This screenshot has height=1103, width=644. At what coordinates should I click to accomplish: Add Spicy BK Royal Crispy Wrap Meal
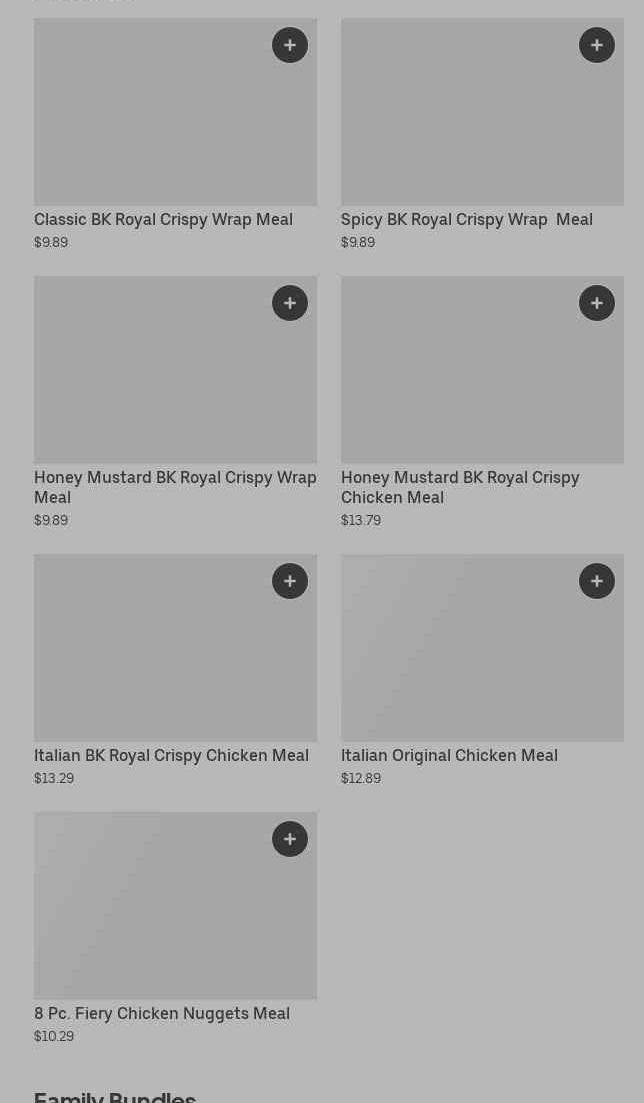pyautogui.click(x=597, y=45)
